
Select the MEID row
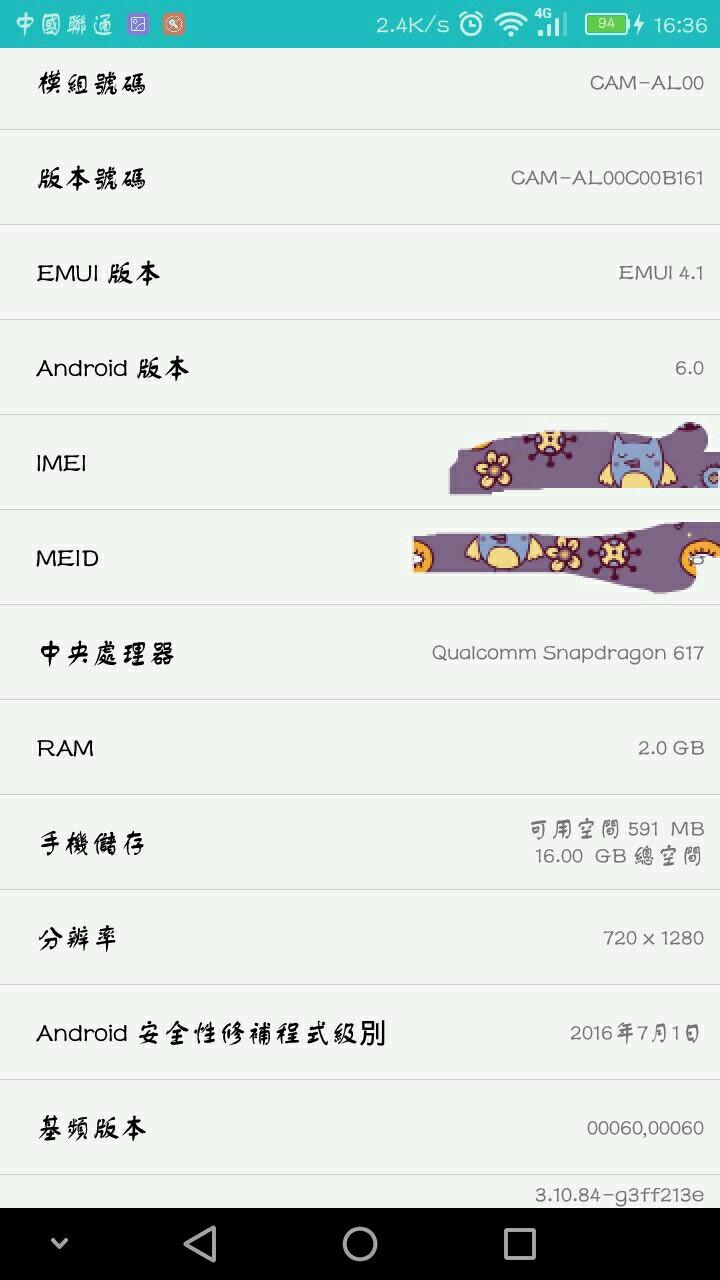(x=360, y=557)
